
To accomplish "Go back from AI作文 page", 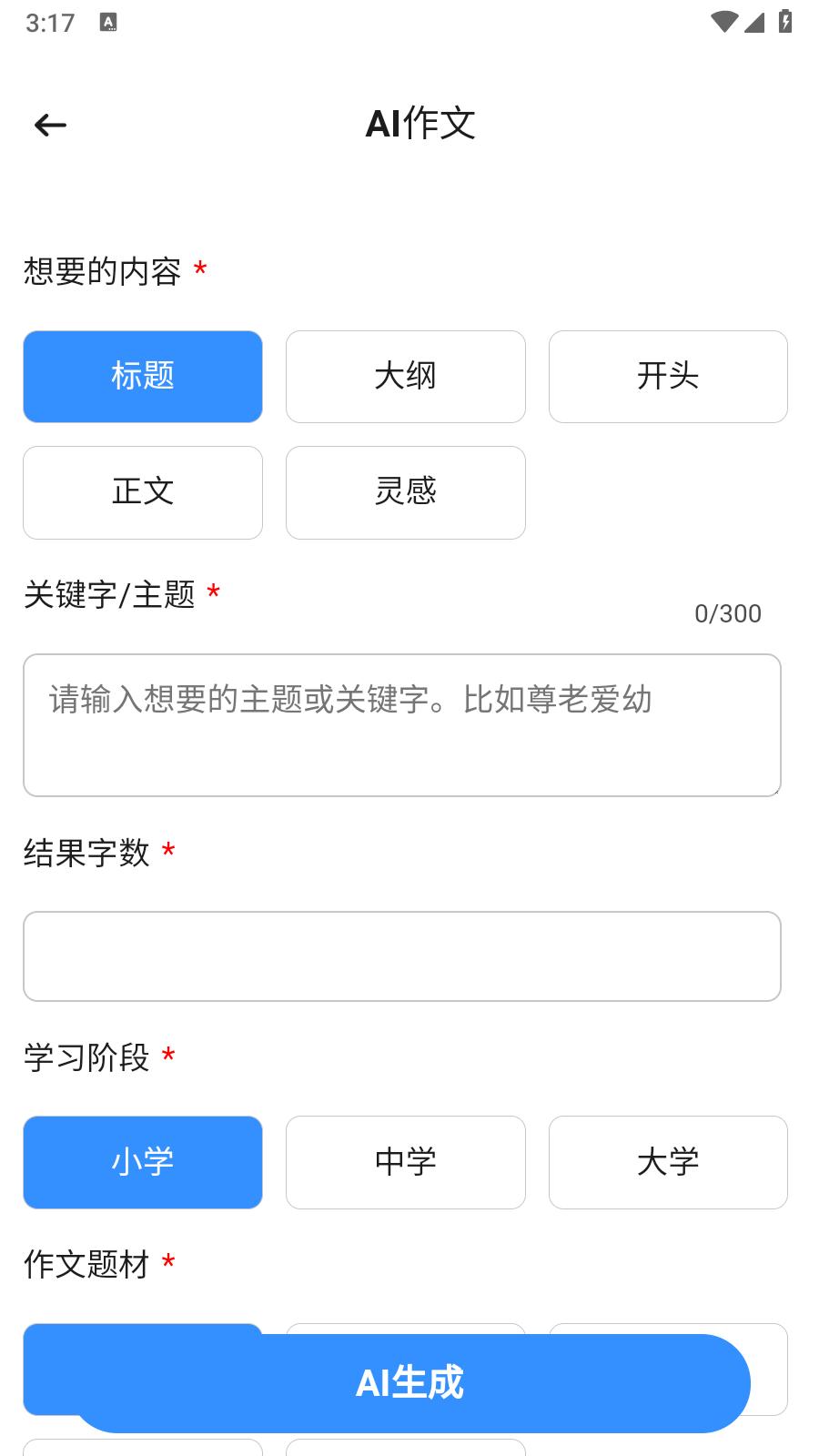I will [x=51, y=125].
